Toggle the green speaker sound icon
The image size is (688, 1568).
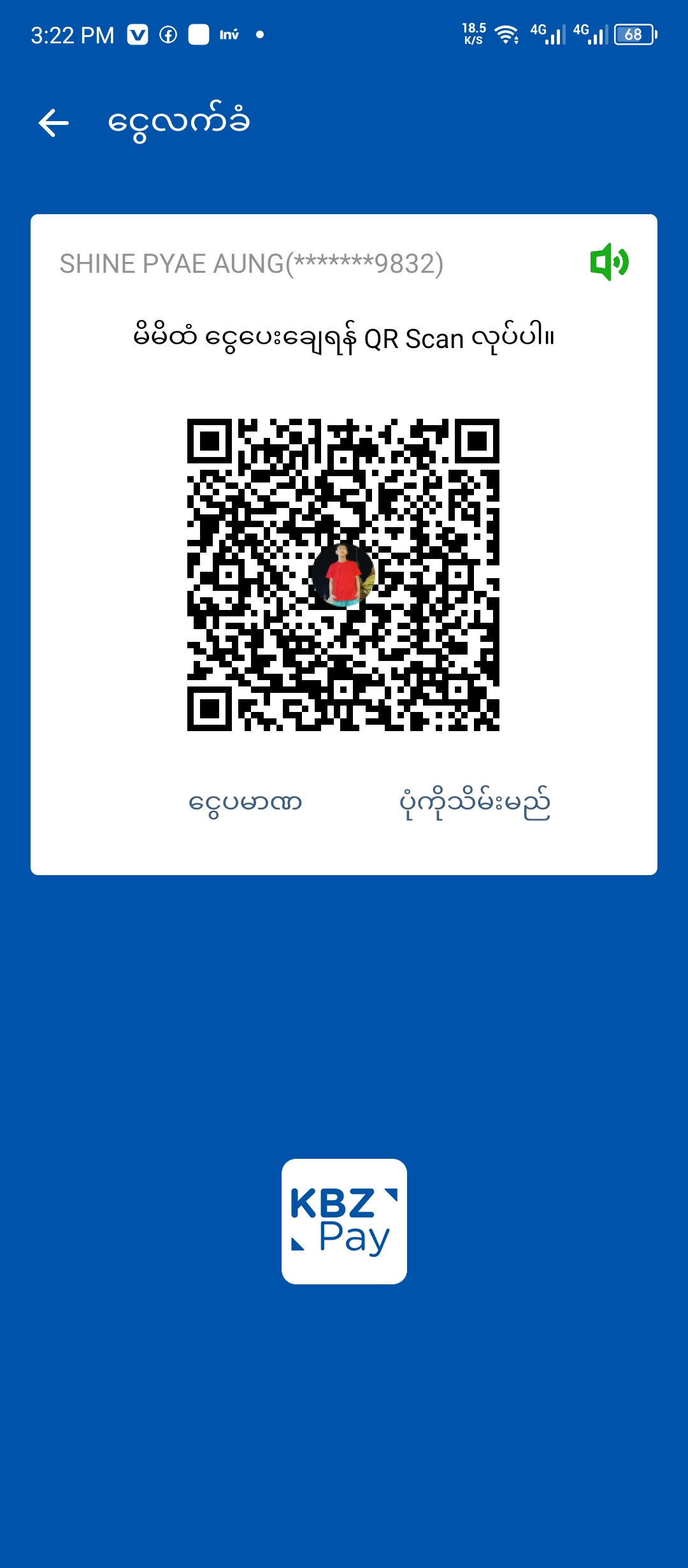tap(609, 262)
